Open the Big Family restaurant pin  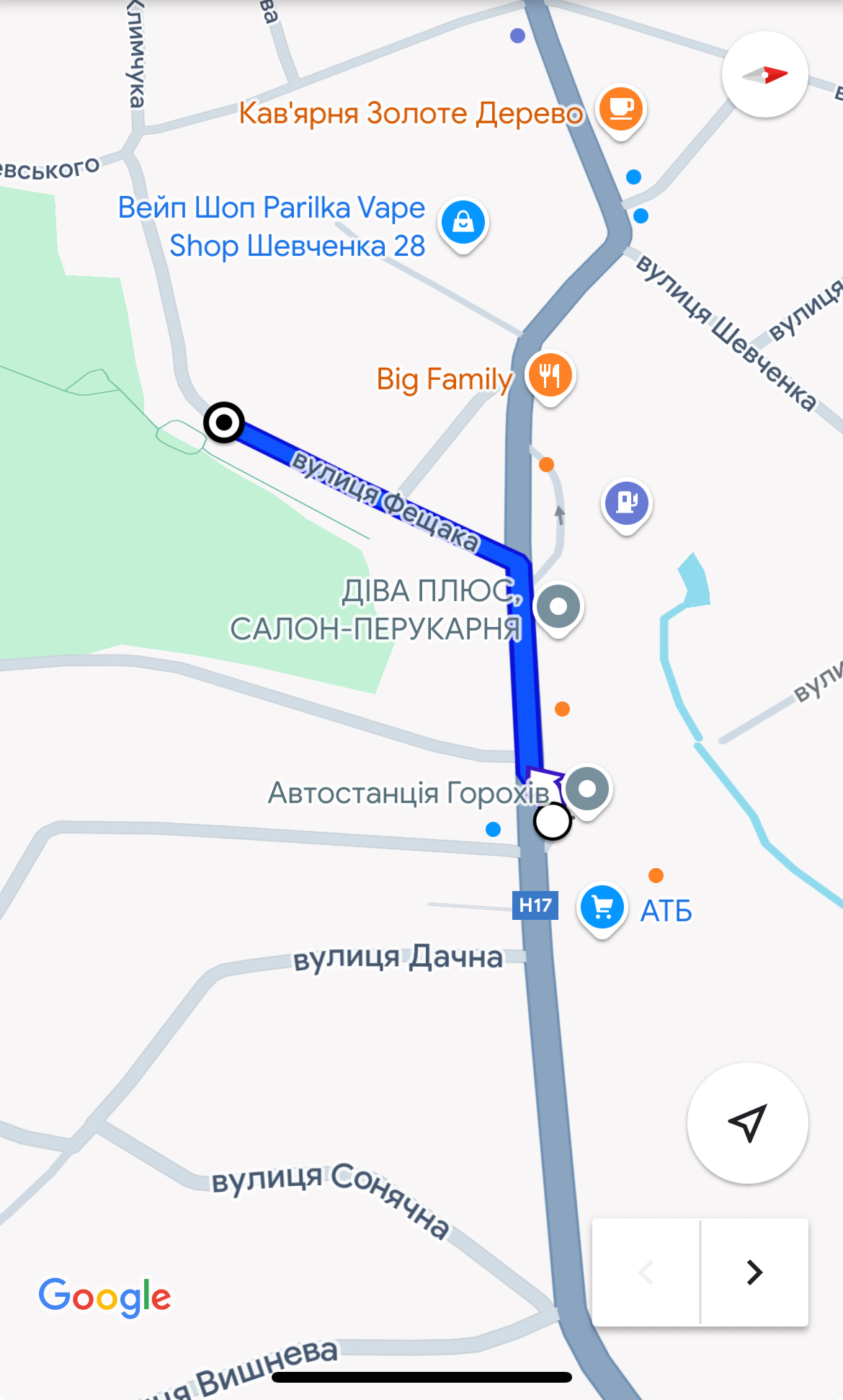pos(550,376)
